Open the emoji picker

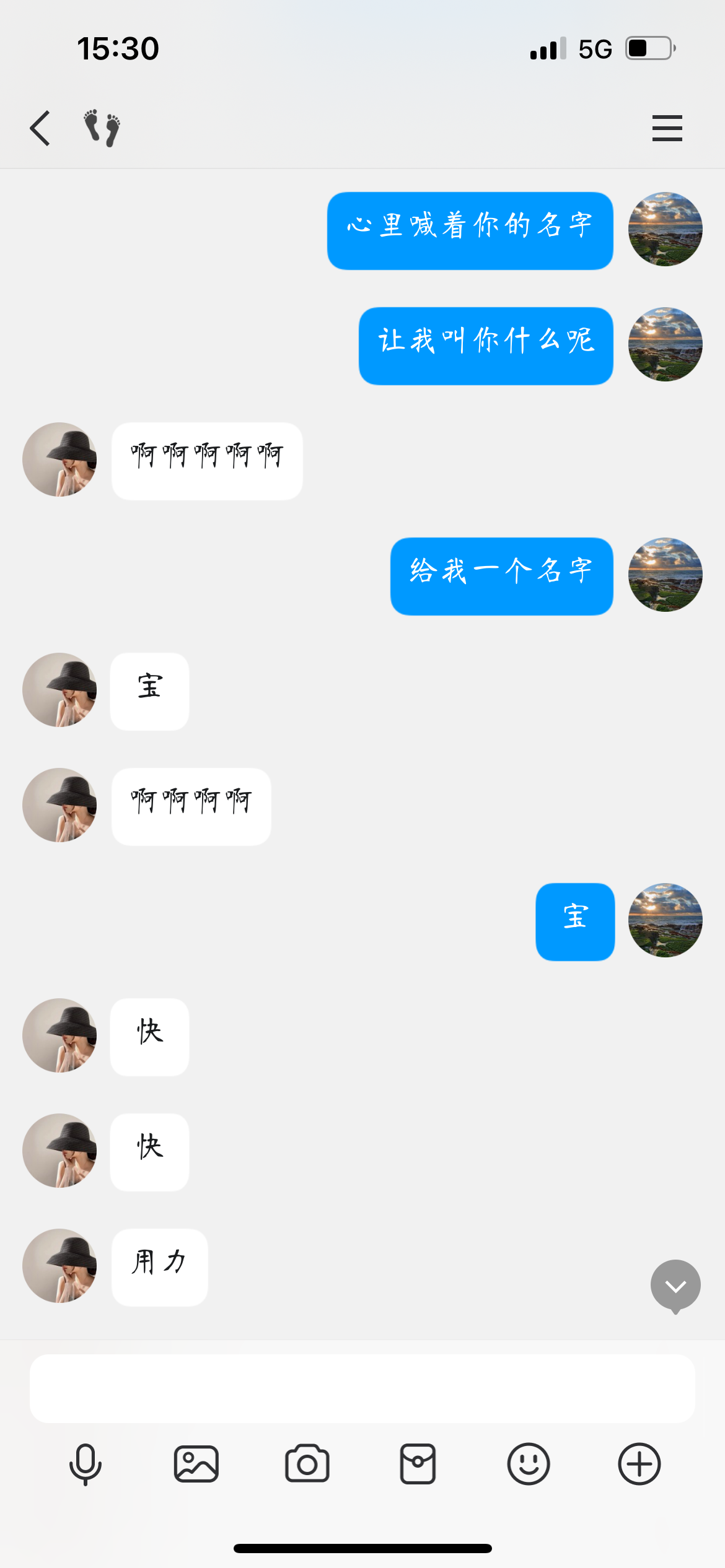[x=528, y=1465]
